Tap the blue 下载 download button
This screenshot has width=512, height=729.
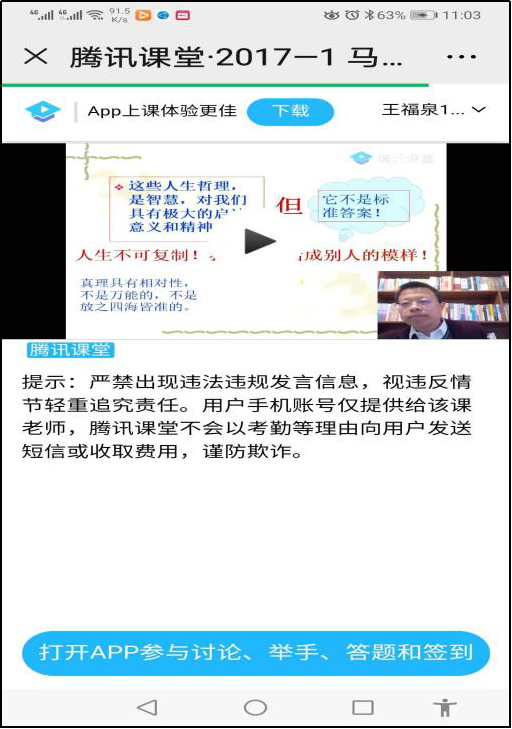point(290,112)
